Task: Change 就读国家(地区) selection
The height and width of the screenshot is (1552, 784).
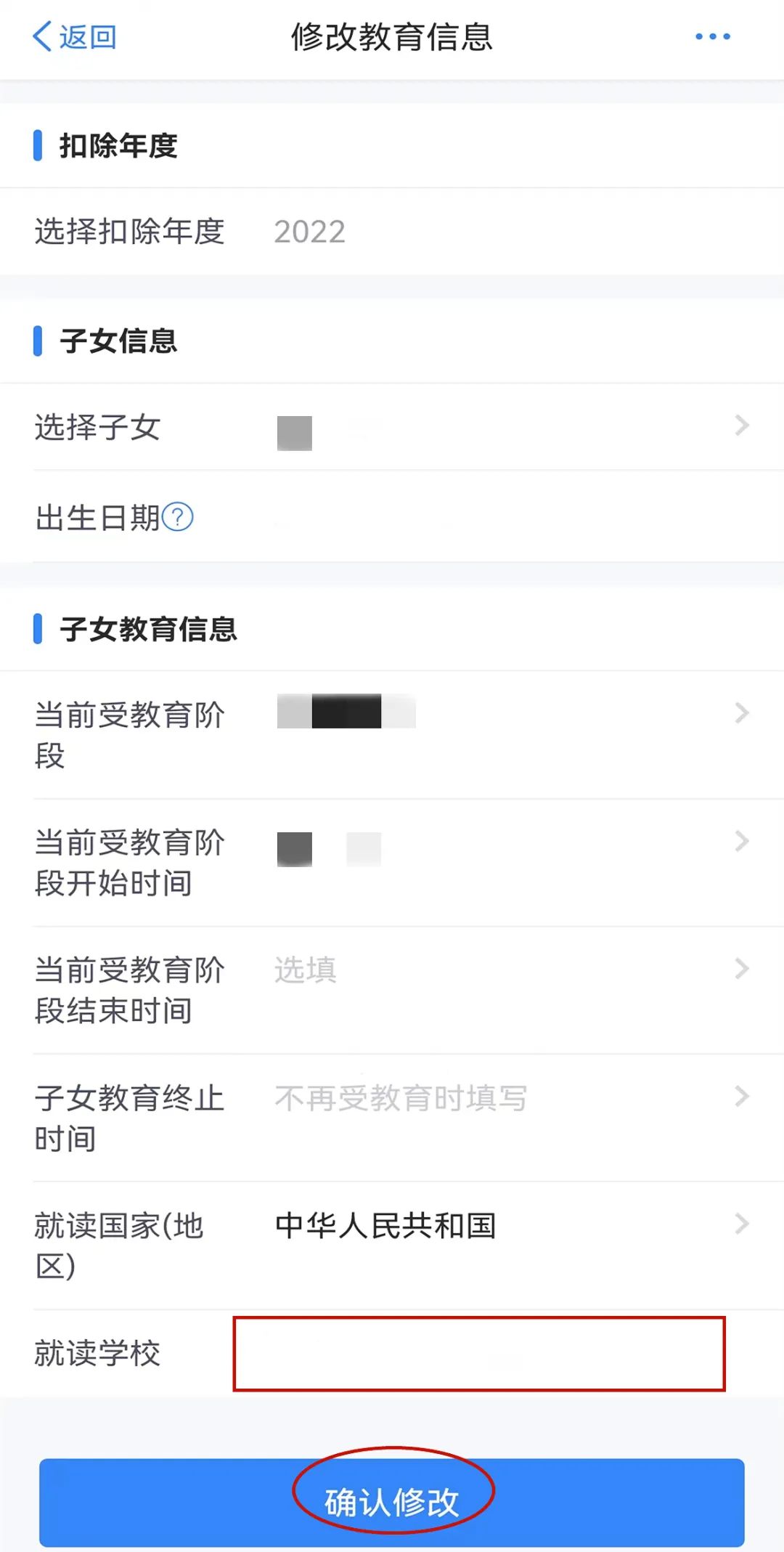Action: [x=392, y=1246]
